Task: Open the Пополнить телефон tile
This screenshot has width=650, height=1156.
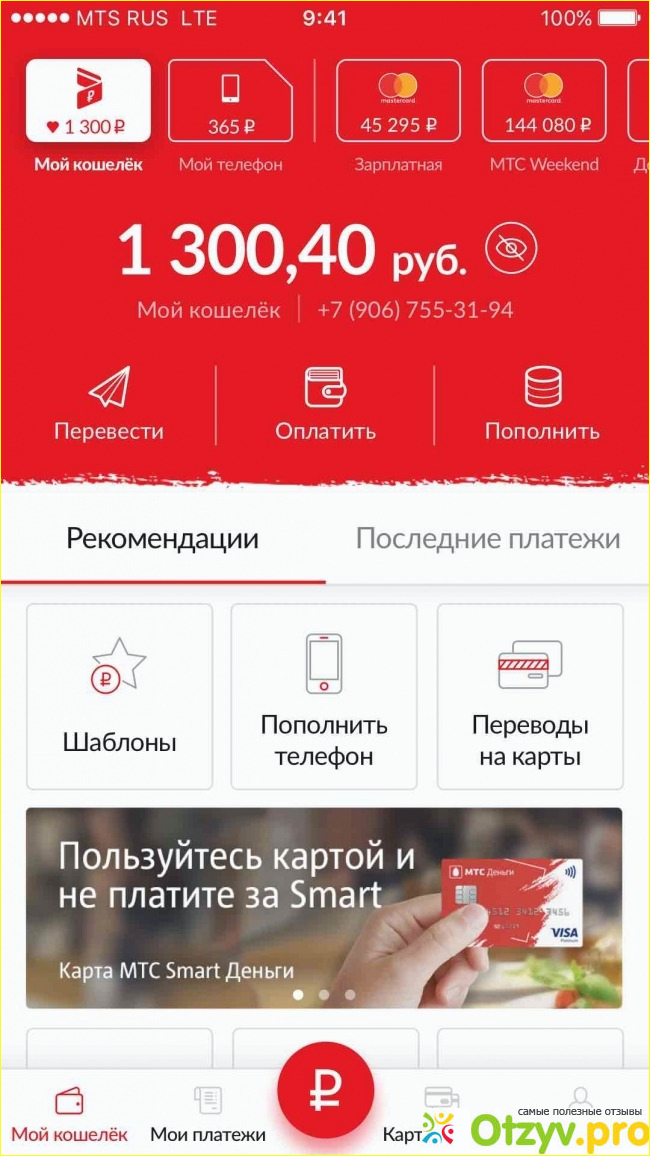Action: (x=324, y=697)
